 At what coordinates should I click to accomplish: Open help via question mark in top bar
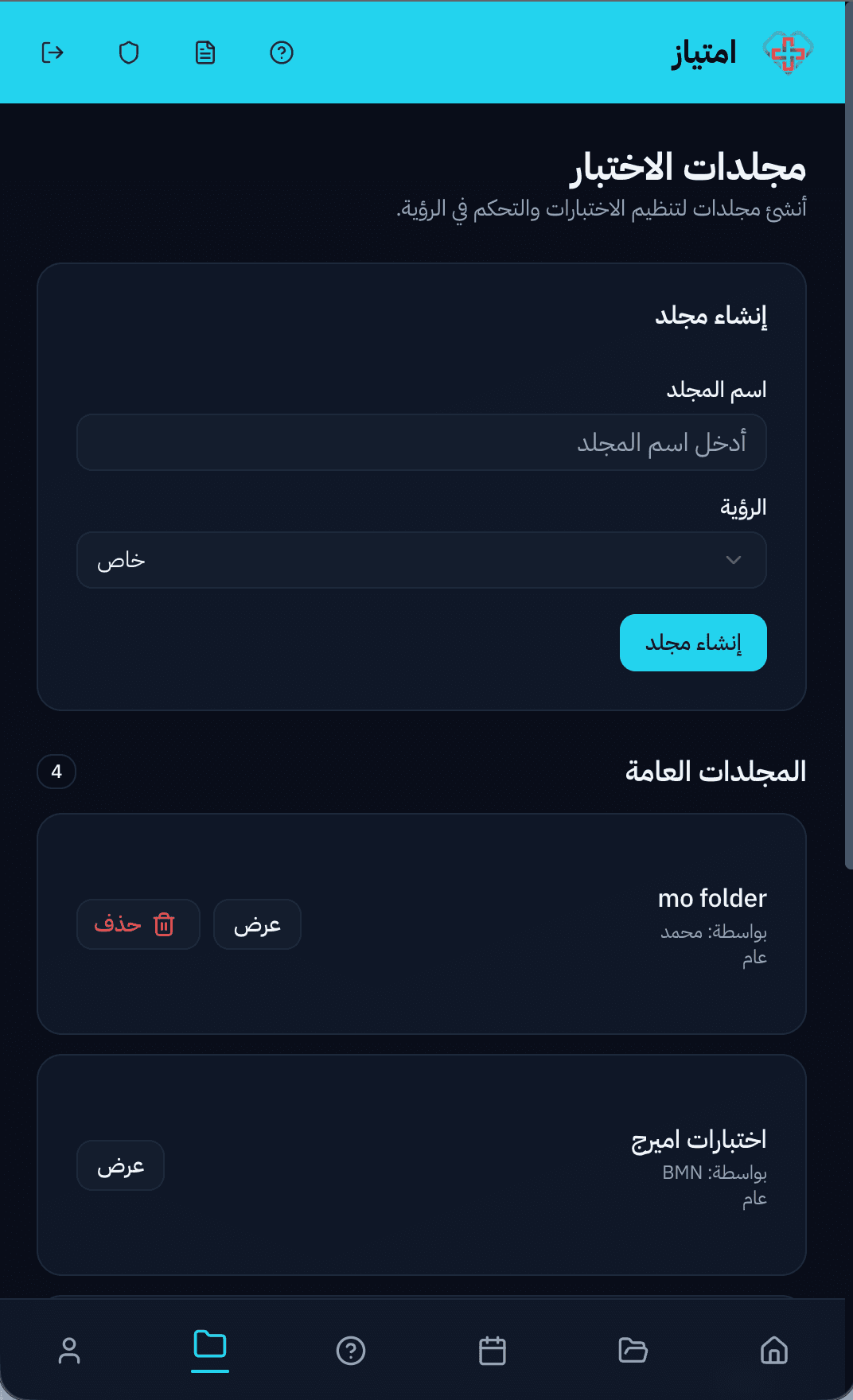click(x=282, y=52)
